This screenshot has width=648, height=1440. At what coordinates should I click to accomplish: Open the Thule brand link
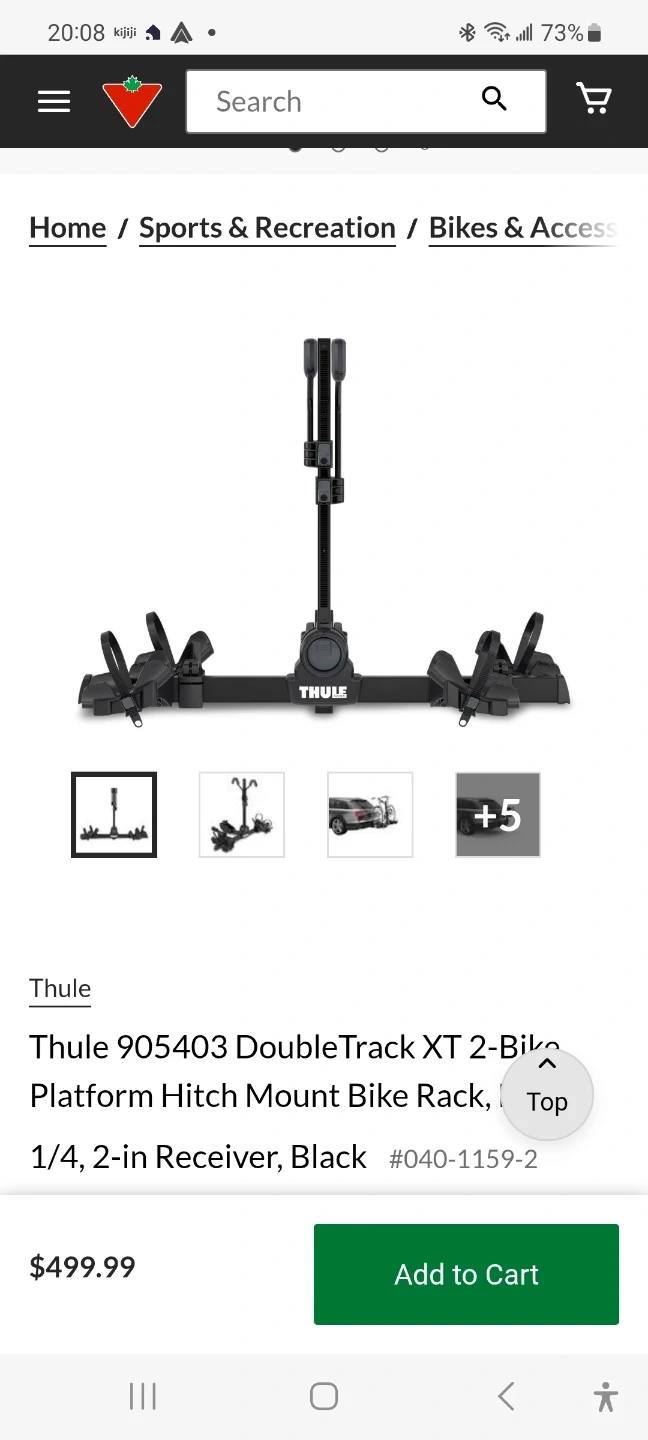point(60,989)
